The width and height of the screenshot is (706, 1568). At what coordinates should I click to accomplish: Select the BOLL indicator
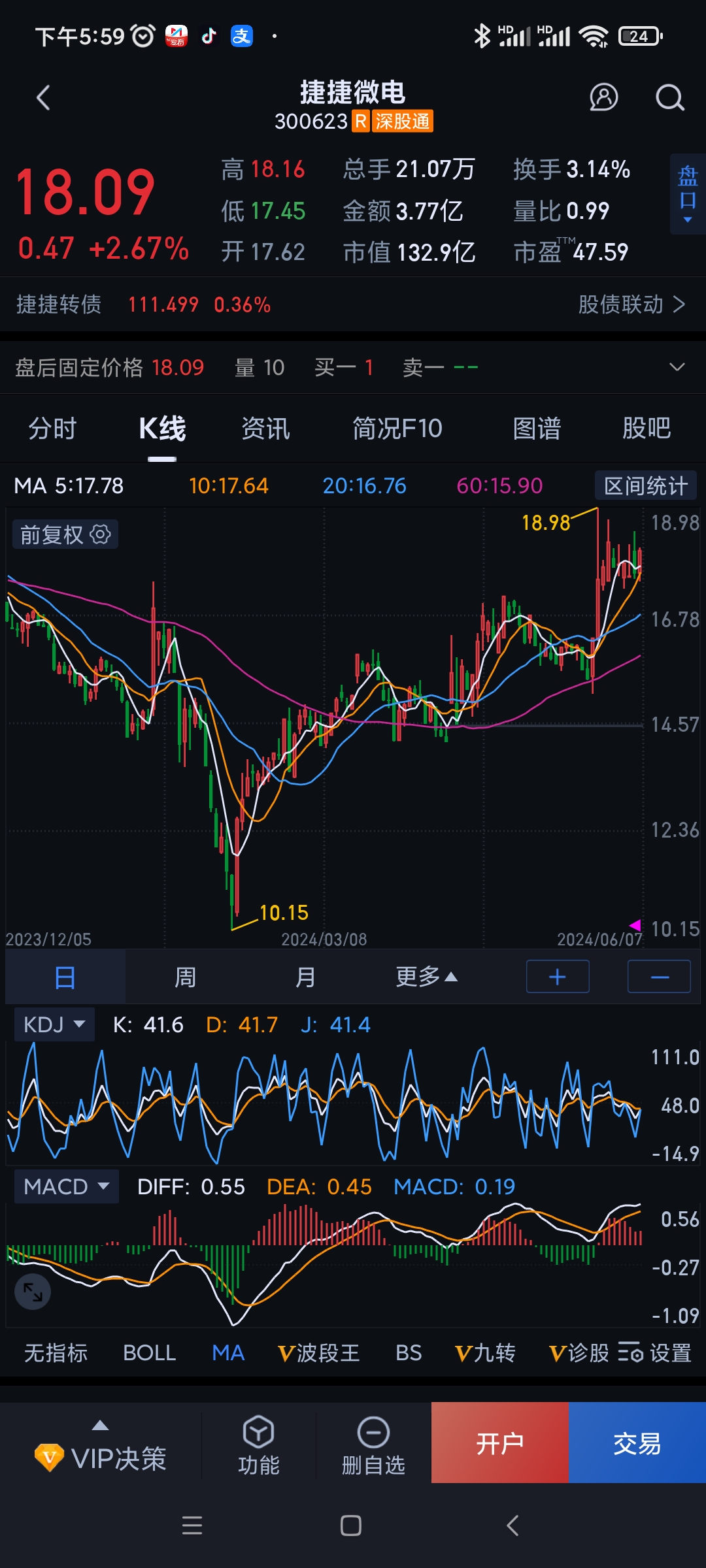[149, 1352]
